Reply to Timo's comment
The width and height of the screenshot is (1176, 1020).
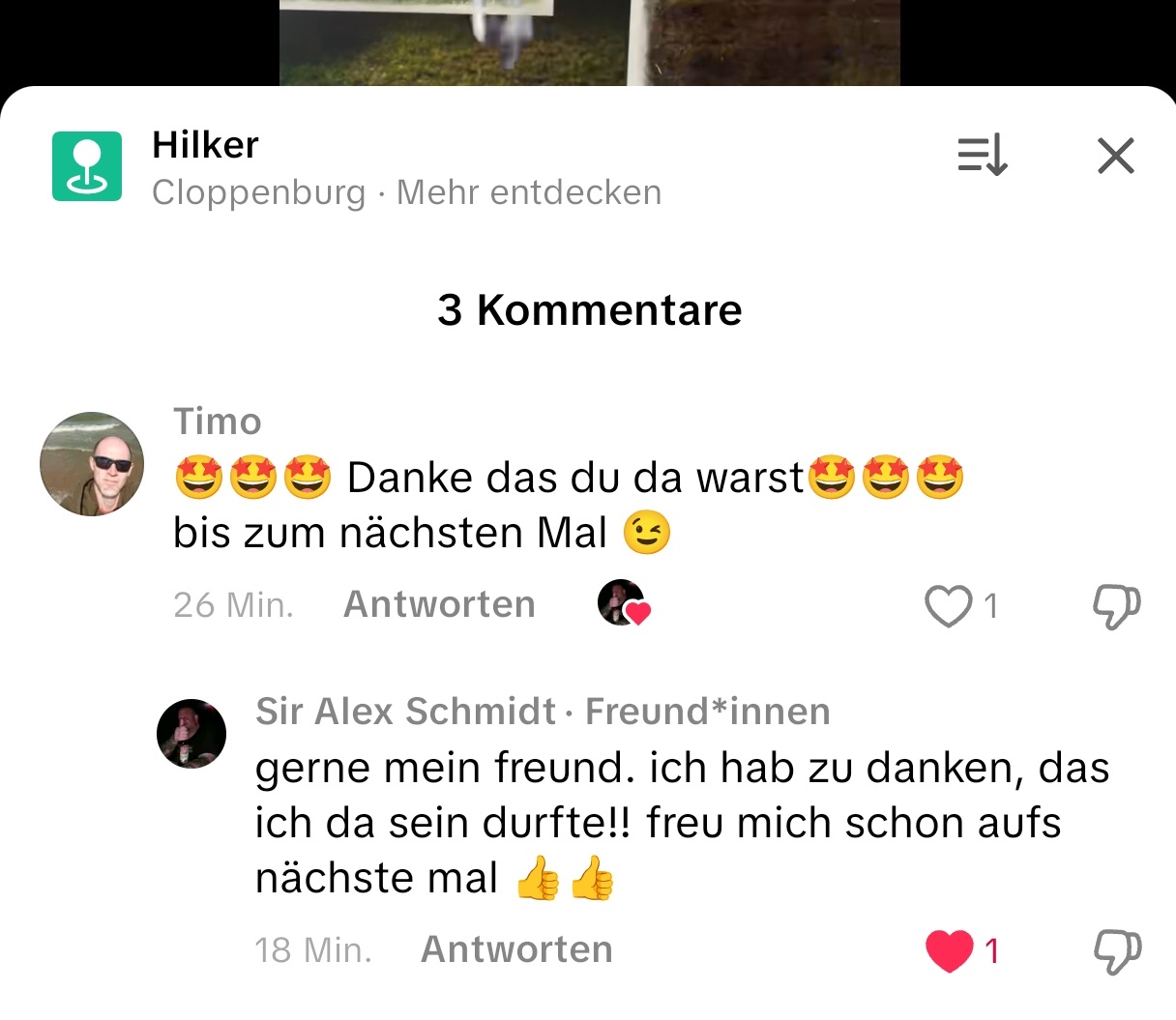click(439, 605)
